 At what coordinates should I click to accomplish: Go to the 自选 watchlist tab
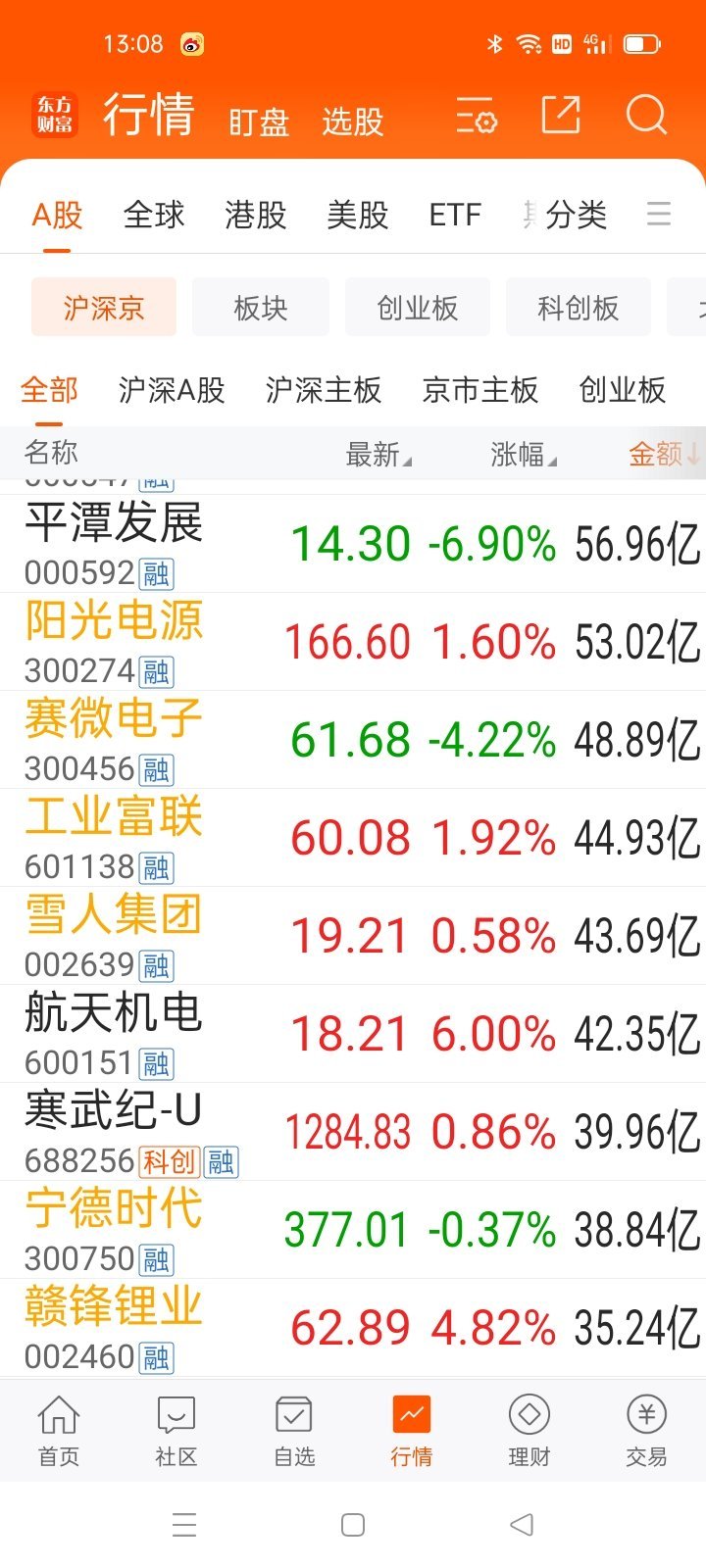(294, 1431)
